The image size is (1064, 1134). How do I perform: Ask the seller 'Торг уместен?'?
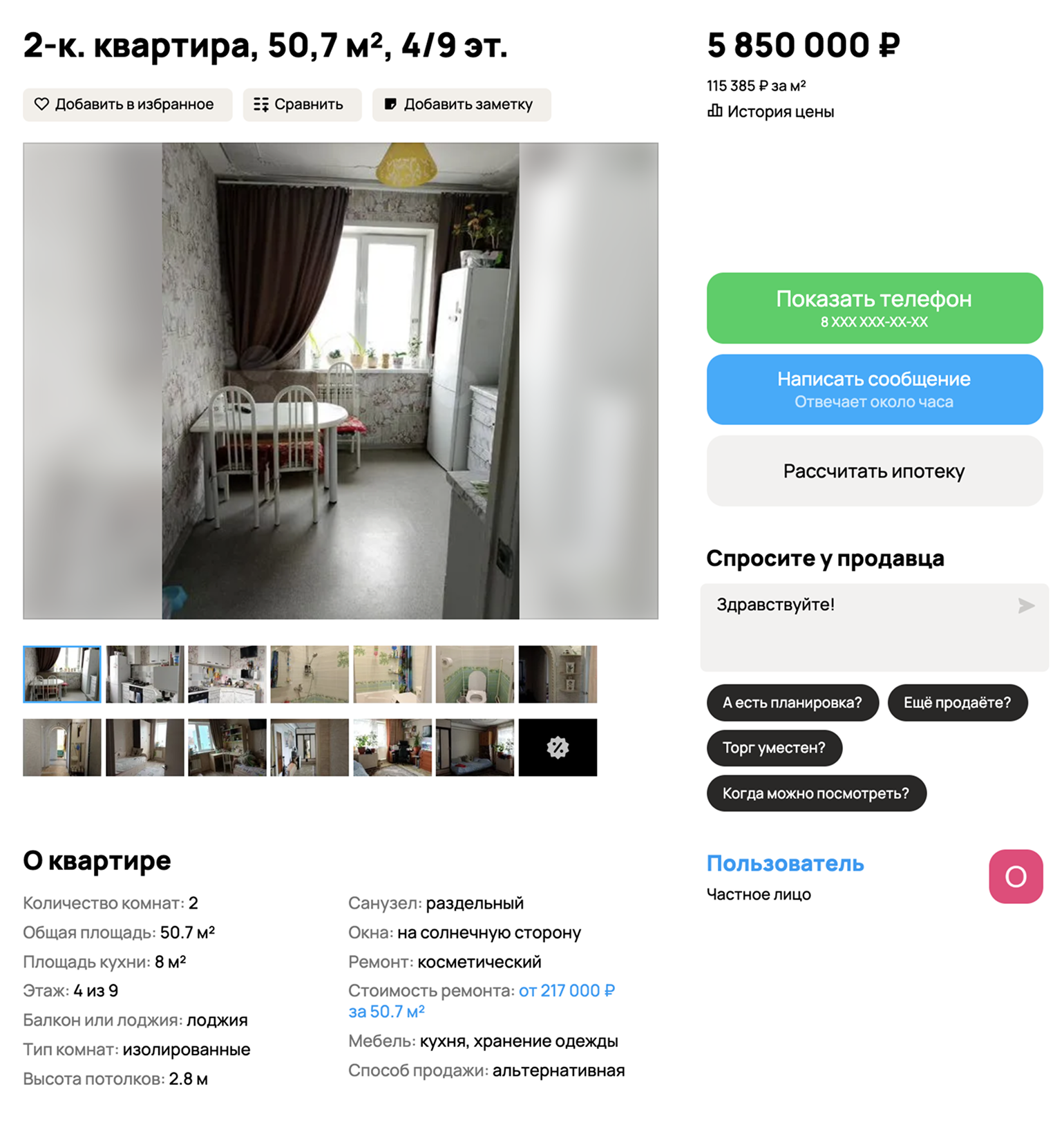click(x=774, y=748)
